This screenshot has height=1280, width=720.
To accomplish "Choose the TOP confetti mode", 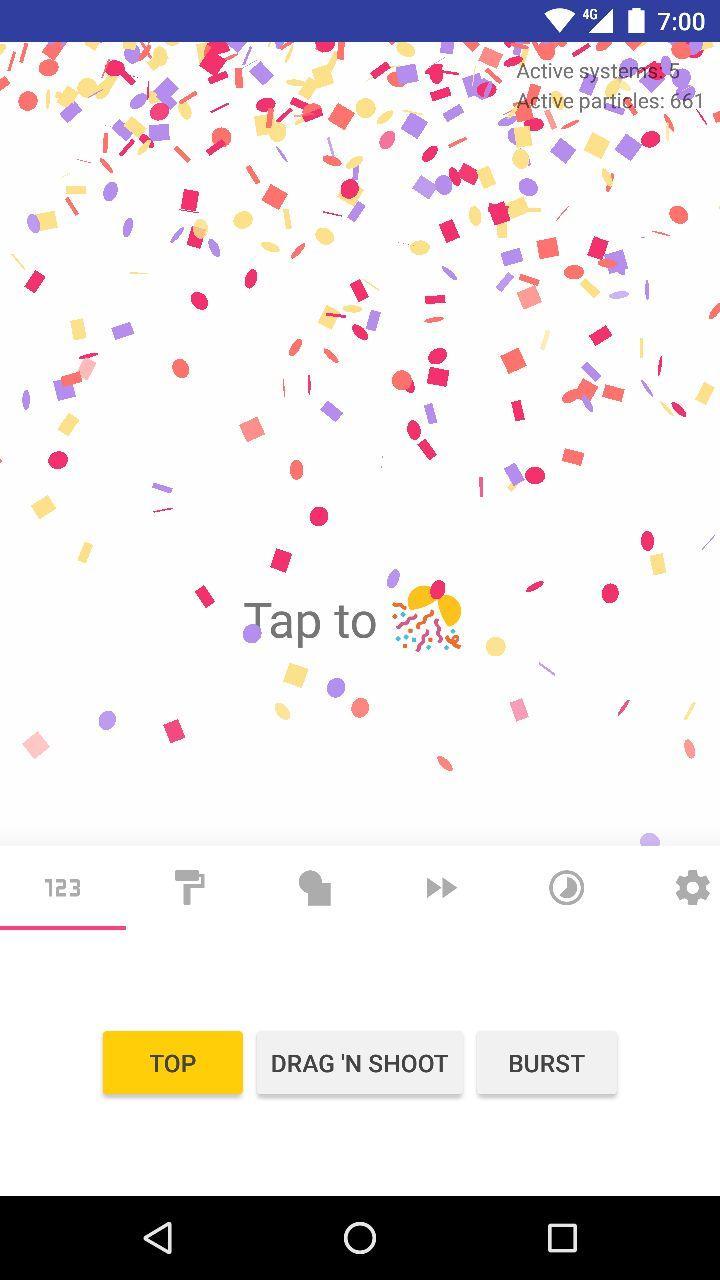I will (172, 1063).
